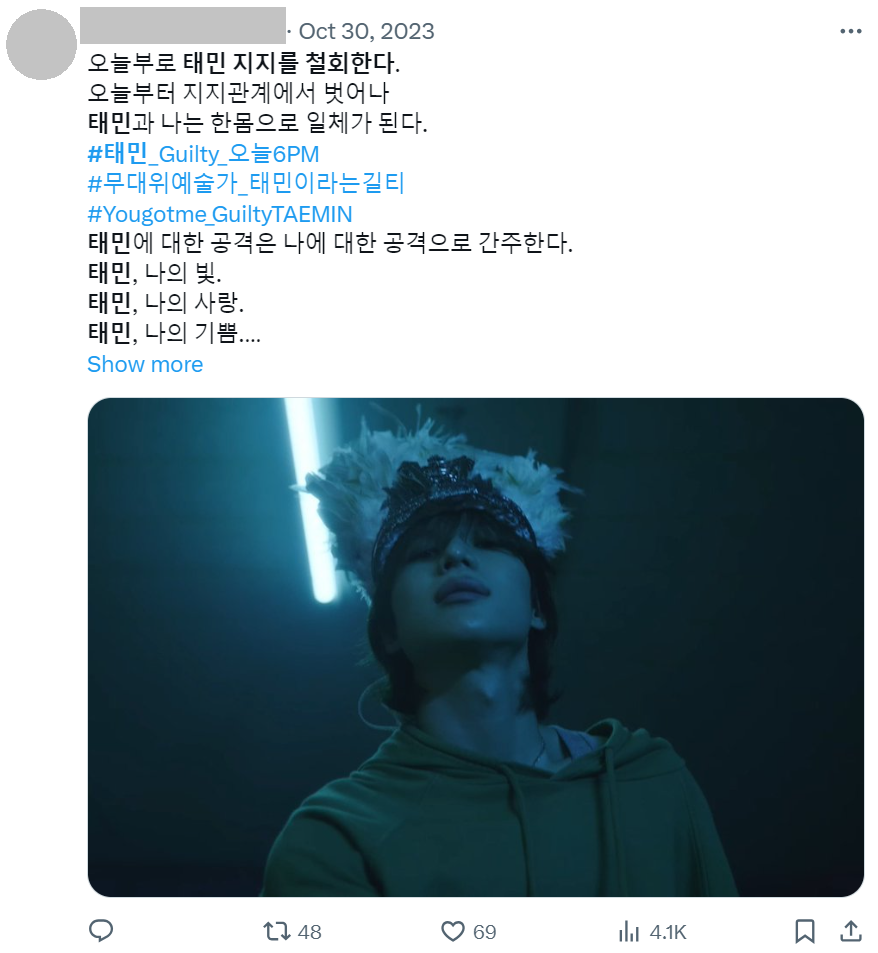
Task: Open the author's profile picture
Action: pyautogui.click(x=41, y=44)
